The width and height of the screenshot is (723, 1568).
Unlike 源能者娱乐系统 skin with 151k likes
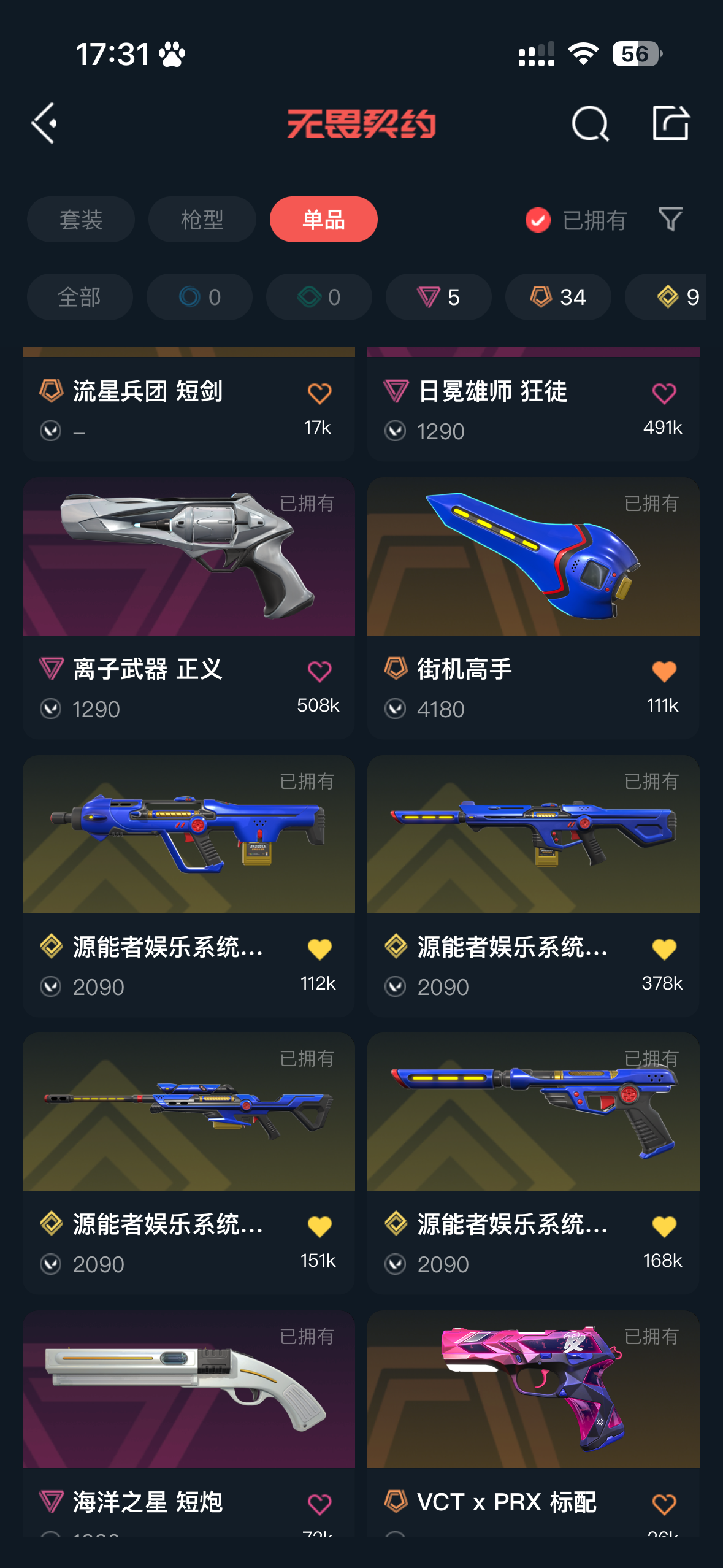(319, 1227)
